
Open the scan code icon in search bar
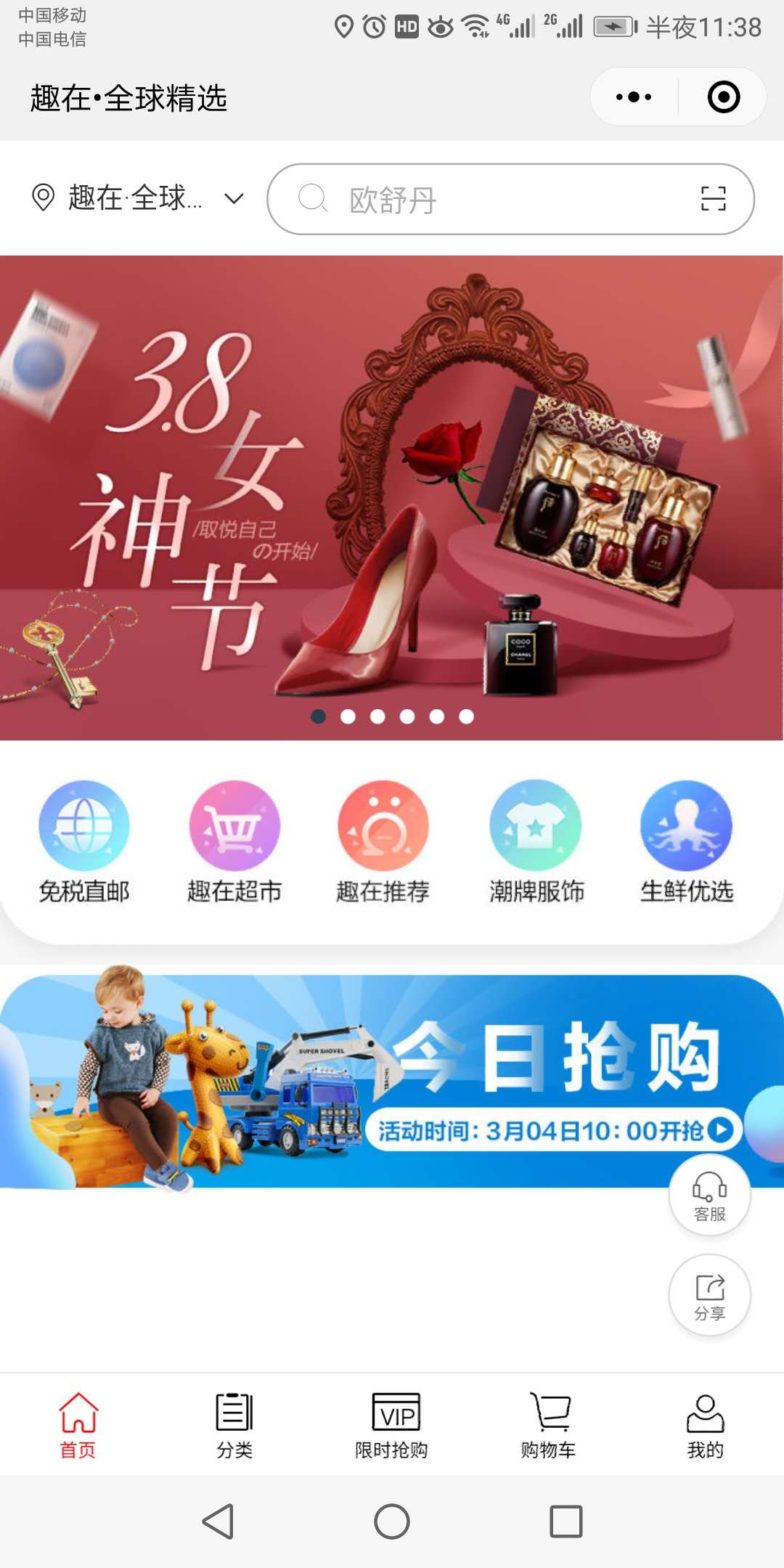[713, 199]
